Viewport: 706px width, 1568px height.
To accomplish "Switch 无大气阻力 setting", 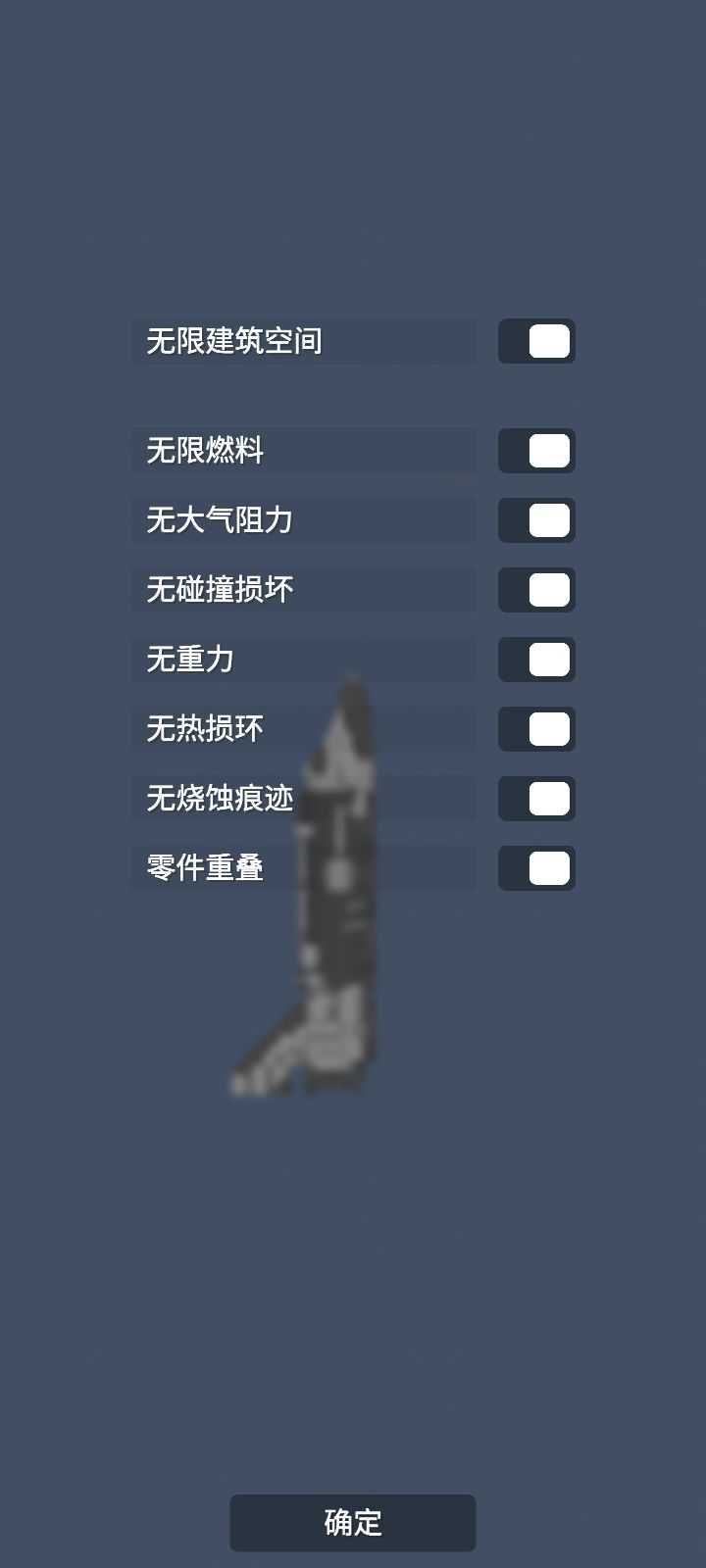I will (536, 520).
